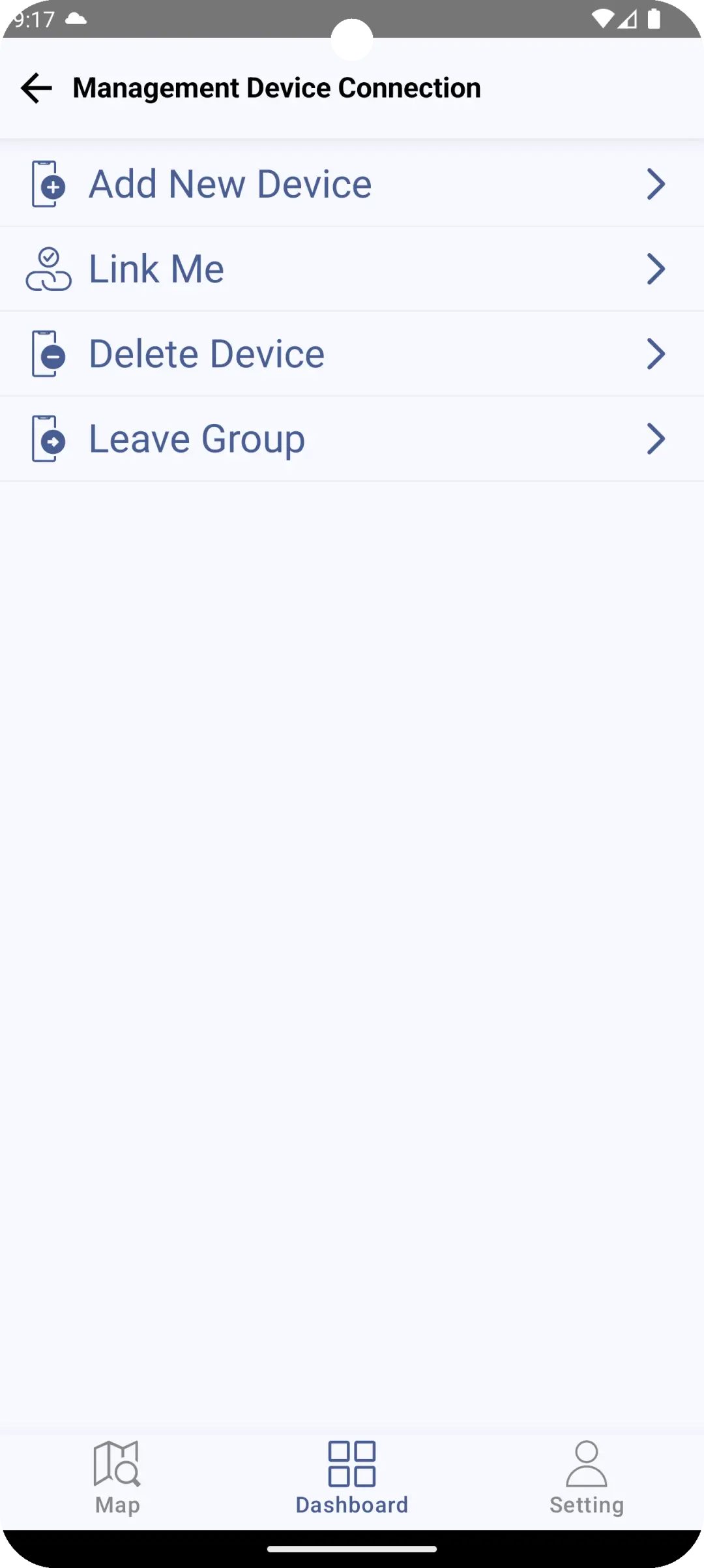The width and height of the screenshot is (704, 1568).
Task: Open the Add New Device option
Action: 229,183
